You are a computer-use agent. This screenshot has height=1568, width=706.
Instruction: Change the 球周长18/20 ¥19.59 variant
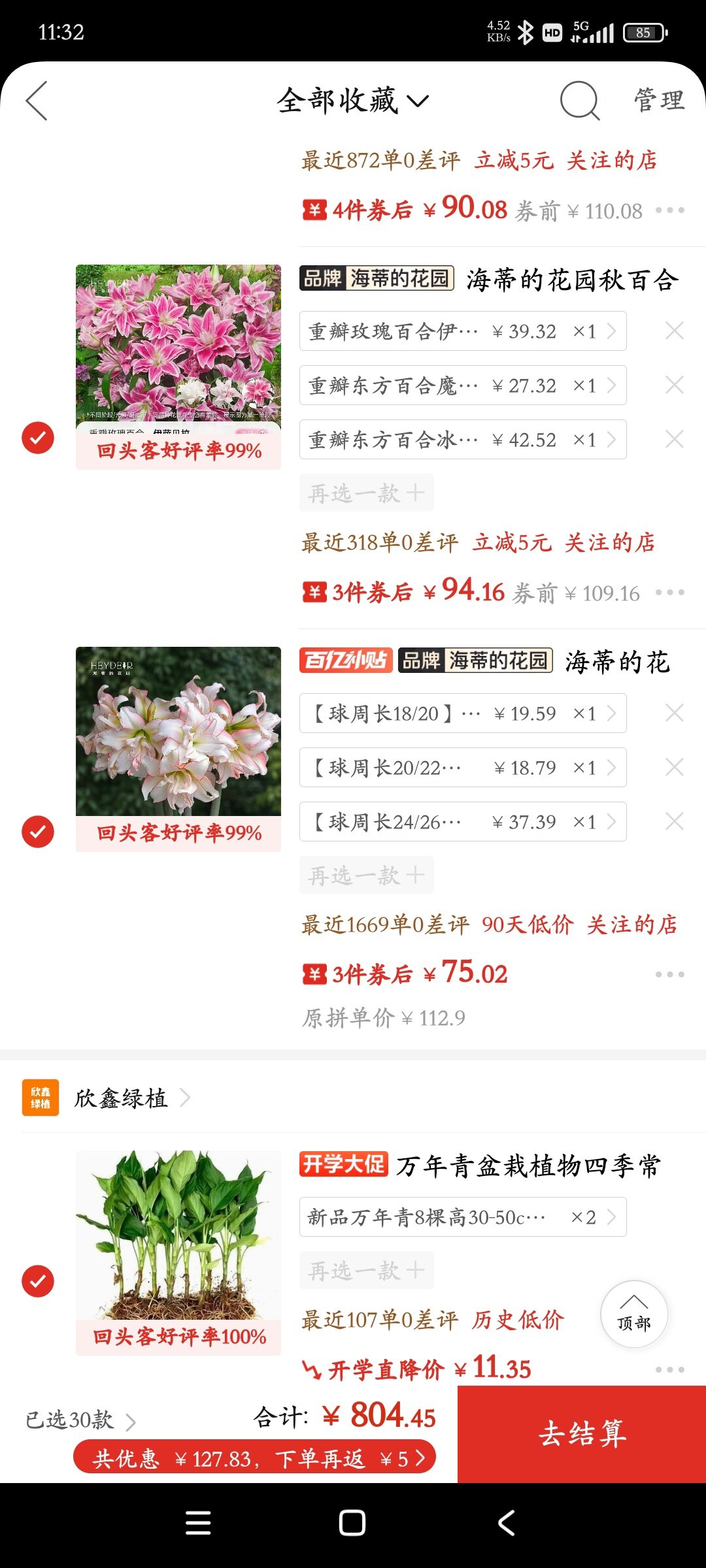462,713
